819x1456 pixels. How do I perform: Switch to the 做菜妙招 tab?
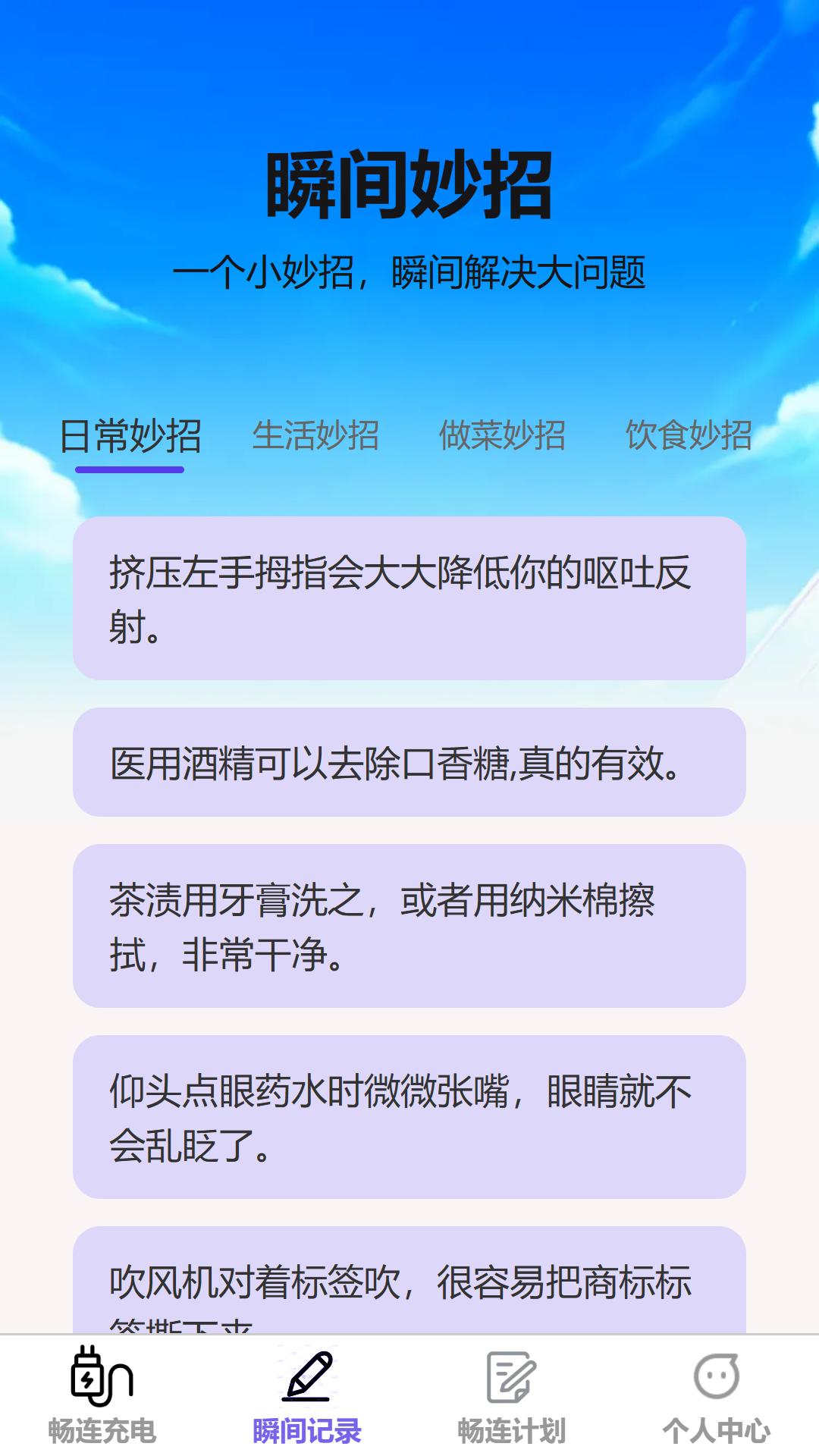[x=502, y=436]
